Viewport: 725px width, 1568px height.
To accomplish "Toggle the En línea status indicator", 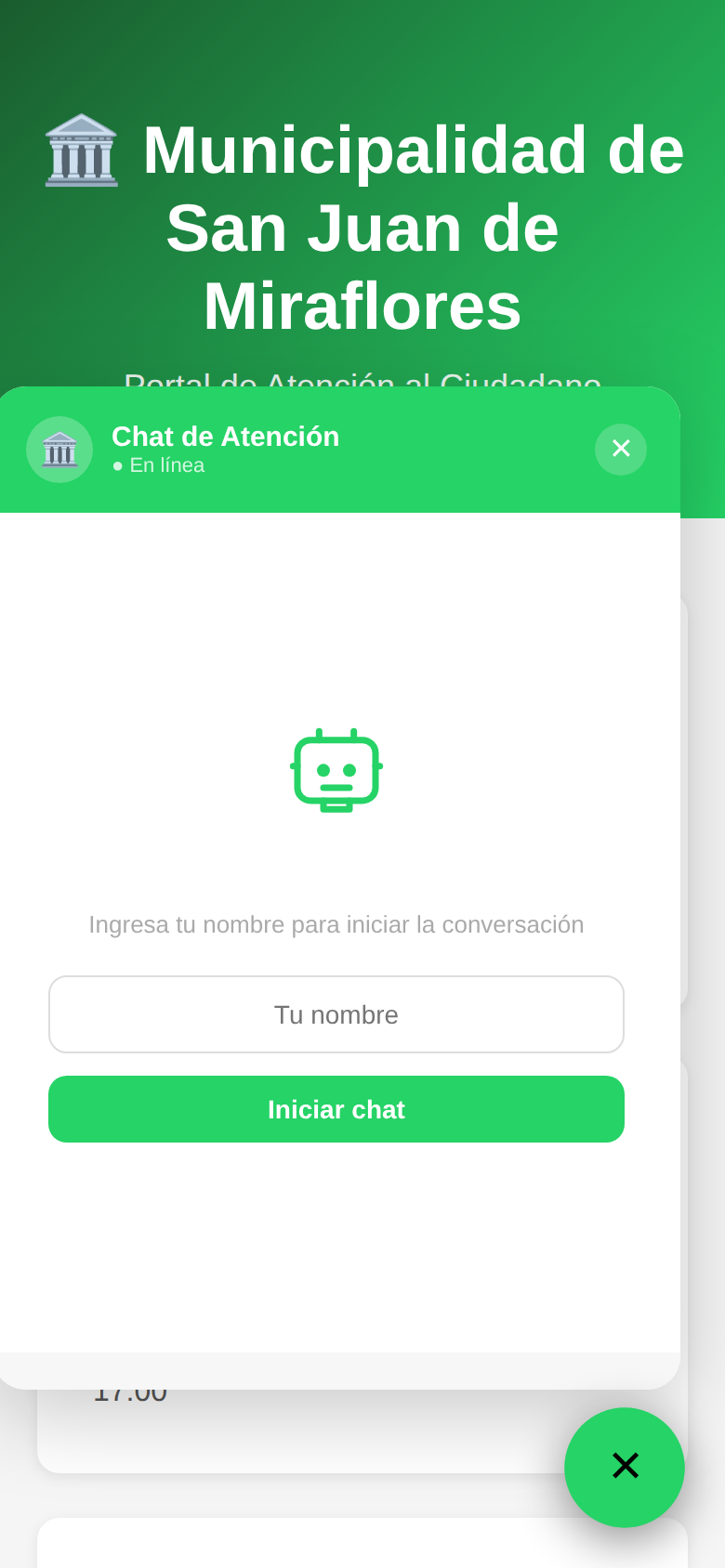I will (x=158, y=465).
